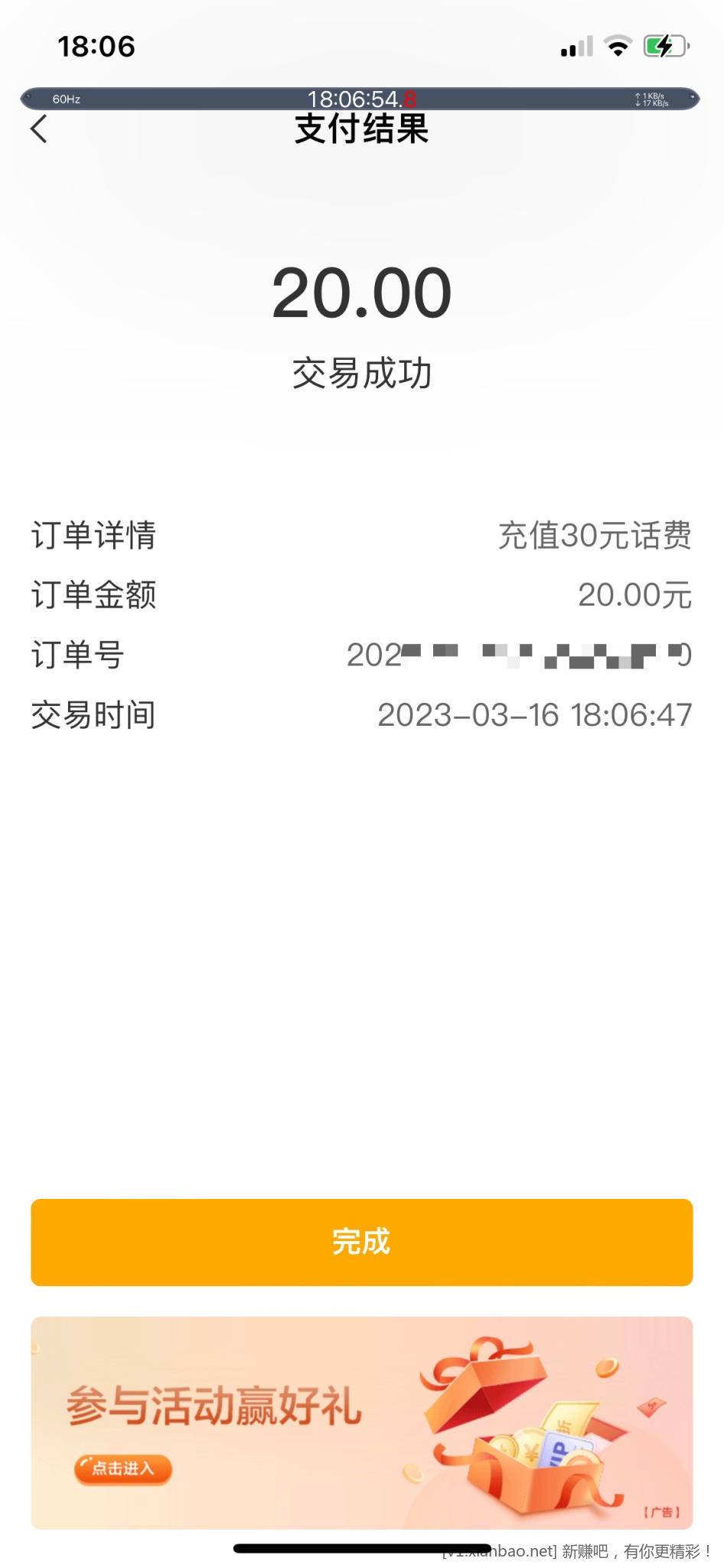Go back using the top-left arrow
The image size is (724, 1568).
tap(39, 129)
